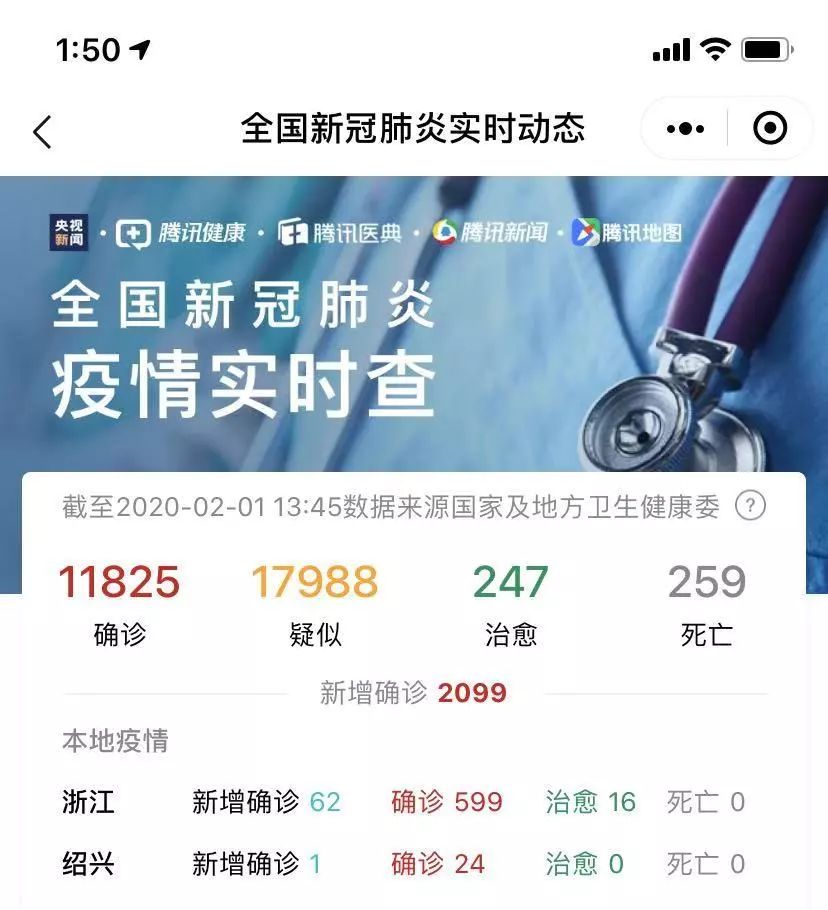828x910 pixels.
Task: Tap the back chevron arrow
Action: (42, 129)
